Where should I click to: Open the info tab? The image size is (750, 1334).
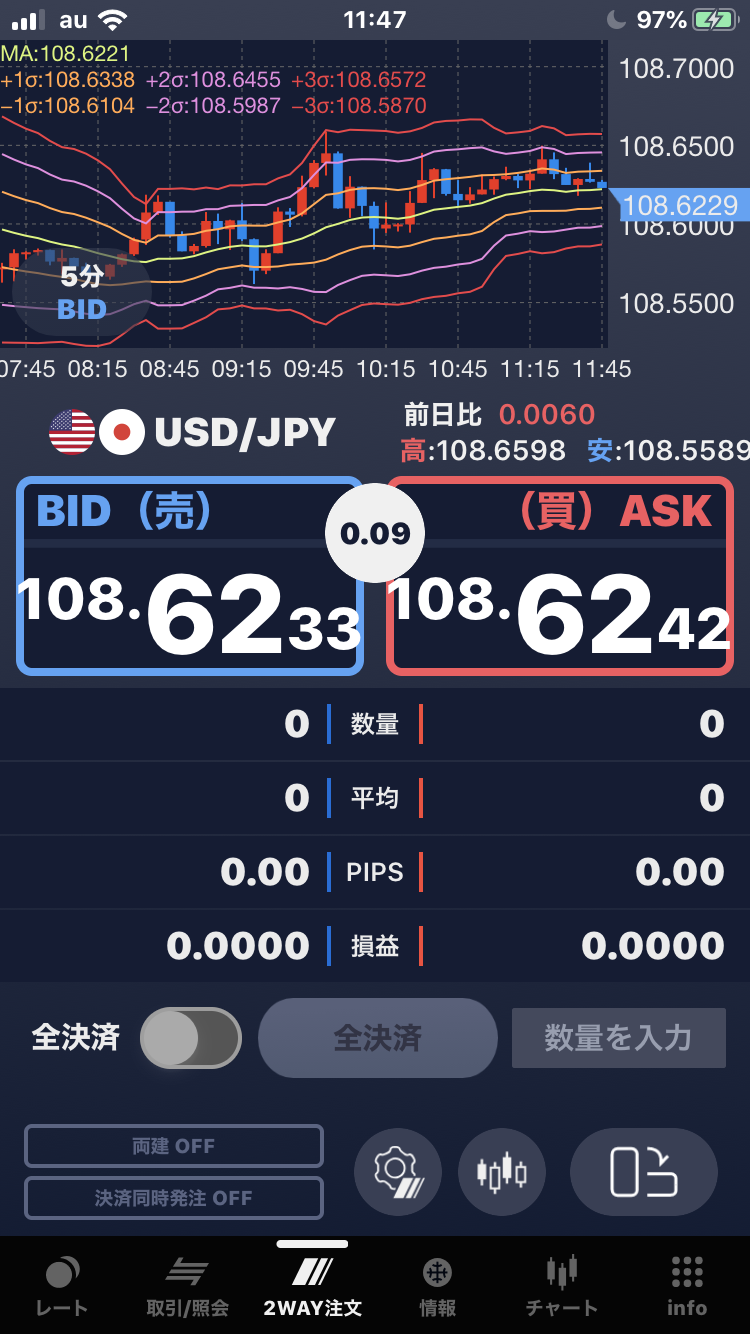[x=687, y=1288]
